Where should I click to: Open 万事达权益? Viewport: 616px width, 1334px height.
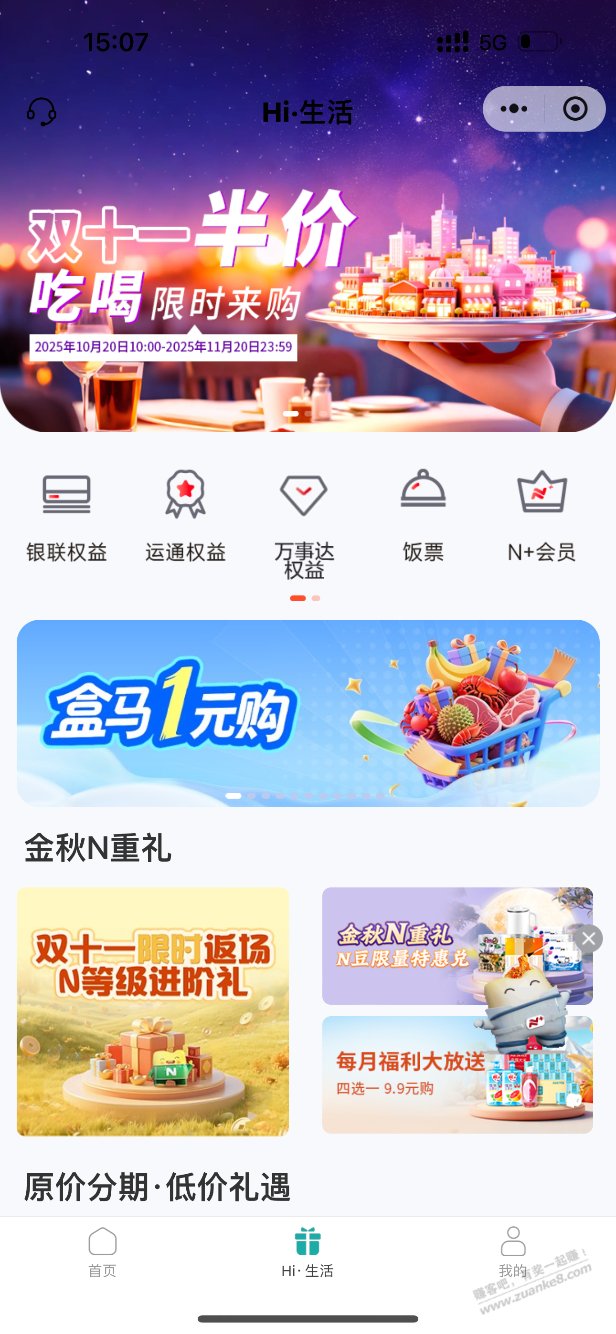304,522
